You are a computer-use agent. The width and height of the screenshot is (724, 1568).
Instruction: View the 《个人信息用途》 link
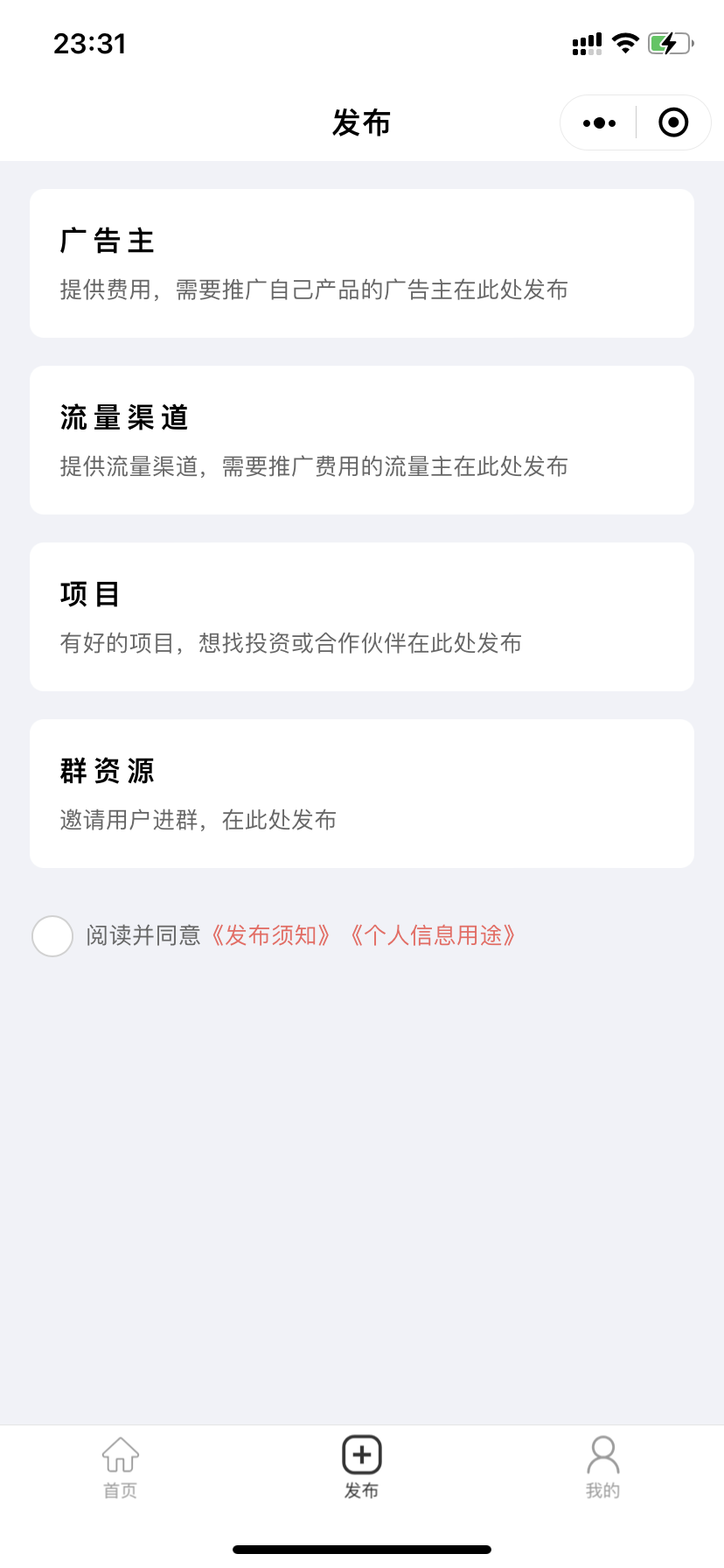pyautogui.click(x=433, y=936)
